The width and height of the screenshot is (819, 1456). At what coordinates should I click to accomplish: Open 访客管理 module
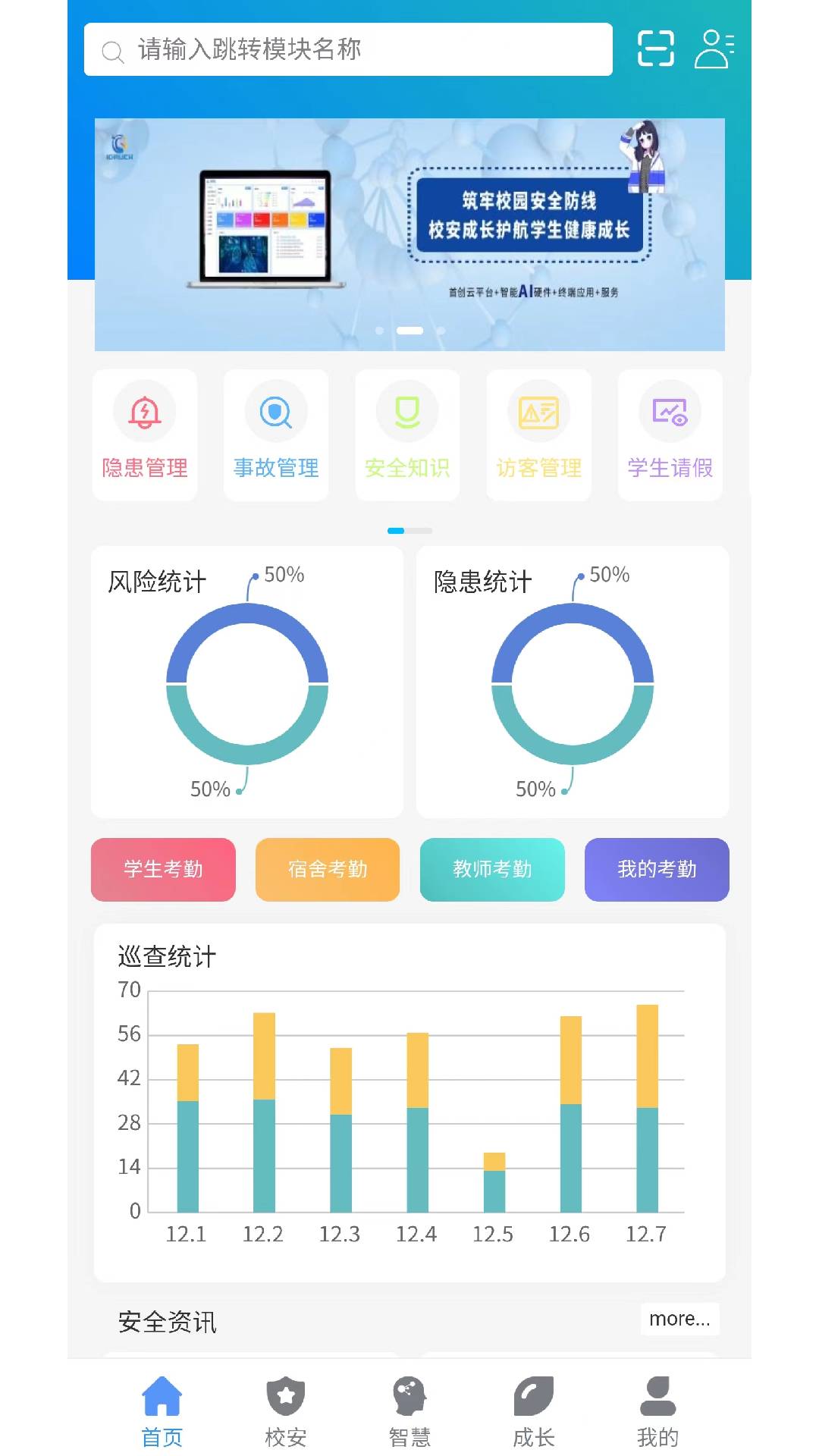pyautogui.click(x=538, y=435)
